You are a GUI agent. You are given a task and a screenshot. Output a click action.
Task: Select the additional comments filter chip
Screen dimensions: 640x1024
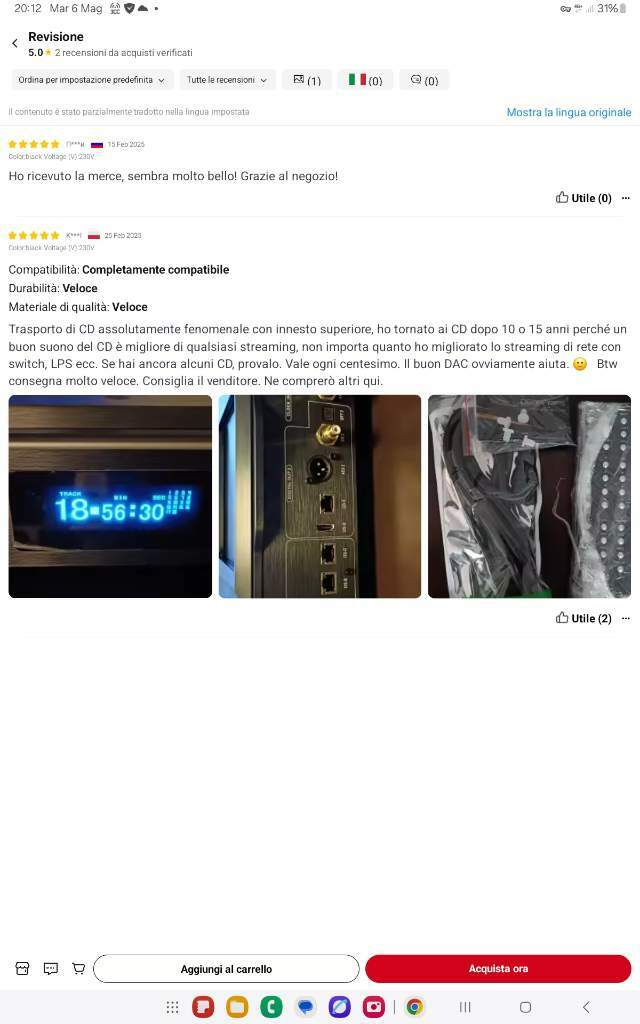424,80
